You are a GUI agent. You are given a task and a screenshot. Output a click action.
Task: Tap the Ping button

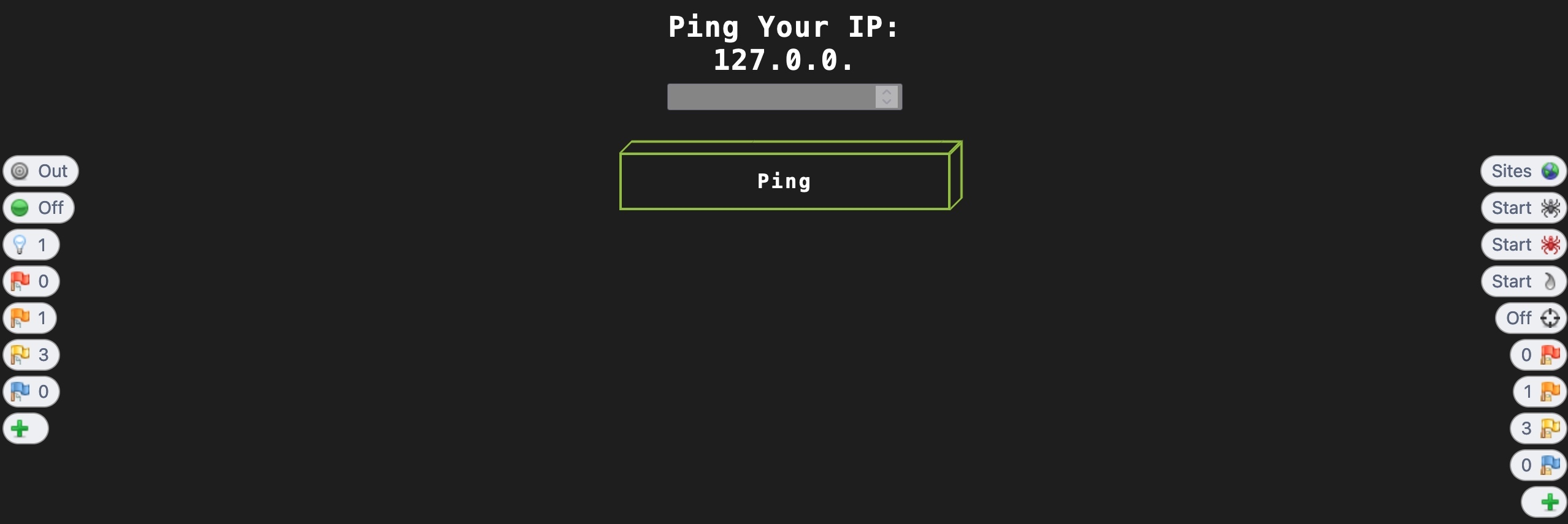(x=784, y=181)
